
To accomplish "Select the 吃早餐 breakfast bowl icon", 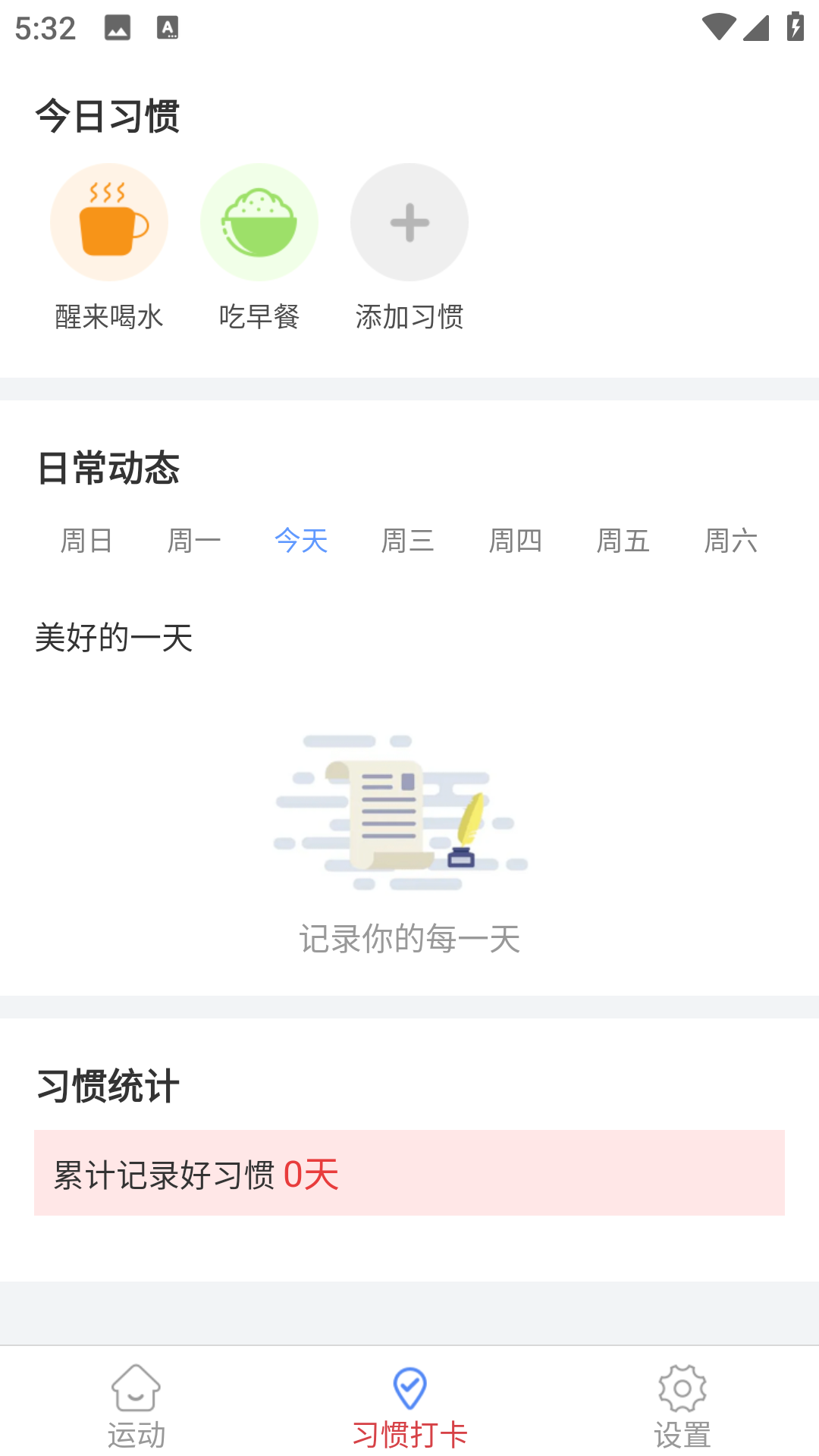I will (x=259, y=221).
